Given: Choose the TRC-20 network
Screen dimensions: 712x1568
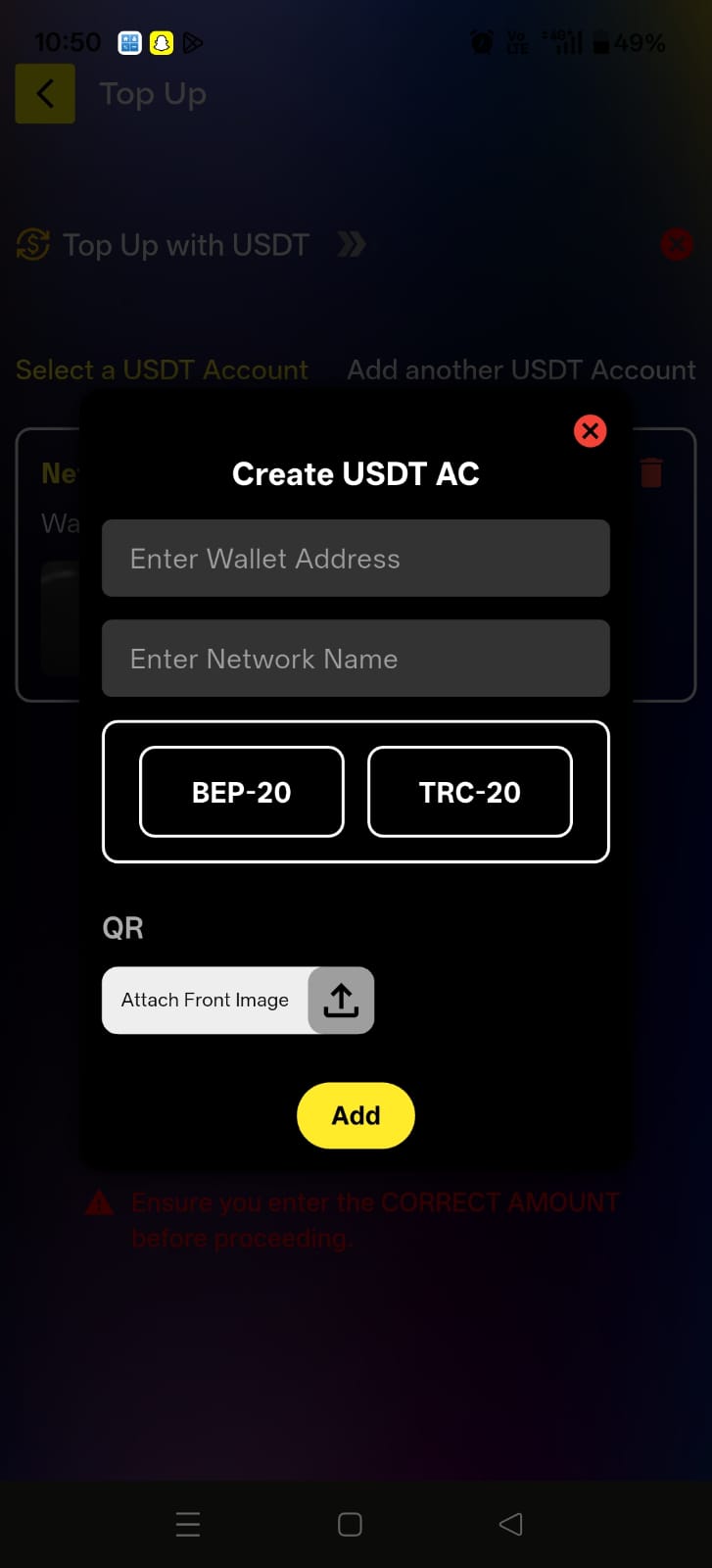Looking at the screenshot, I should coord(470,792).
